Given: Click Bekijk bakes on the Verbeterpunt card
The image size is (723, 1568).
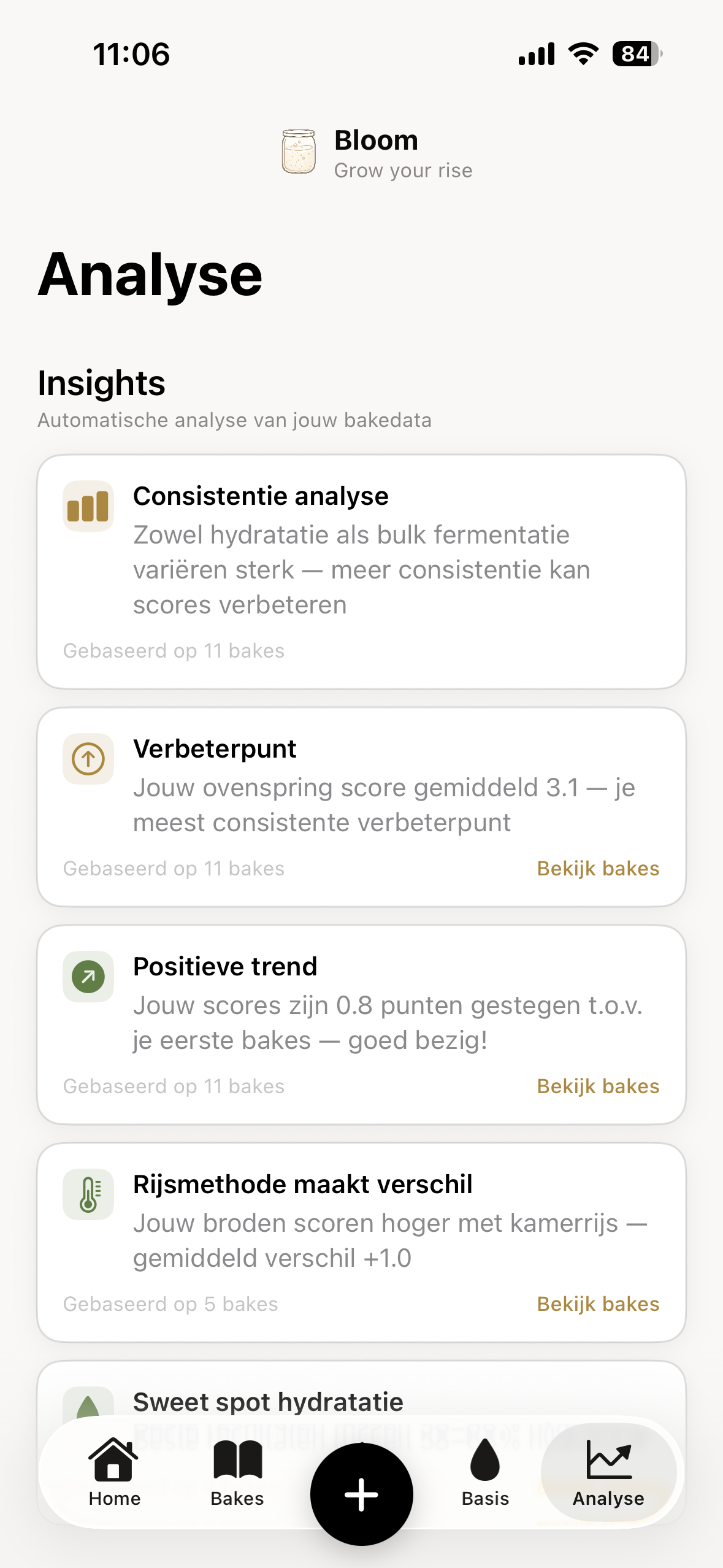Looking at the screenshot, I should point(598,868).
